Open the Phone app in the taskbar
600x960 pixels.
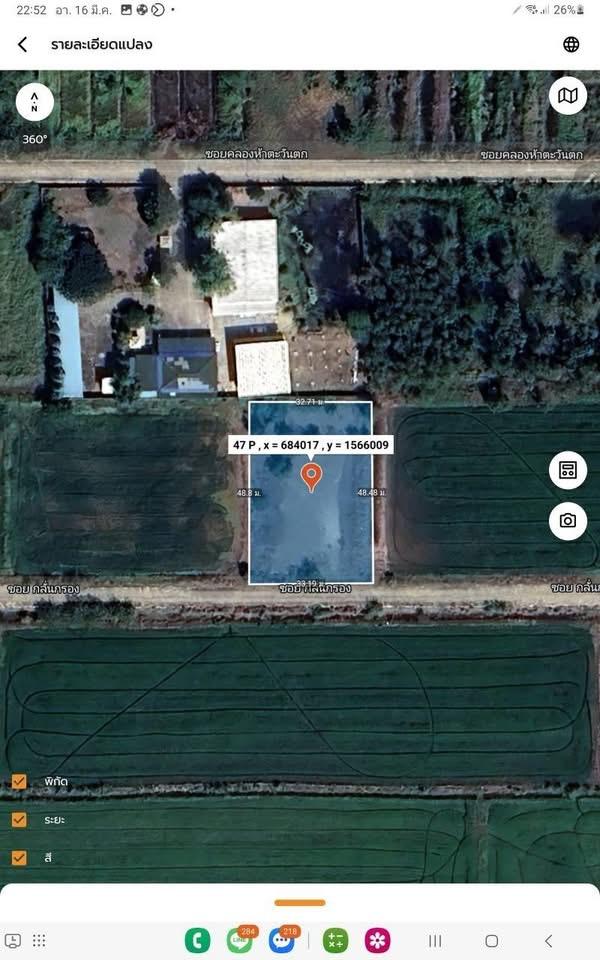point(197,941)
